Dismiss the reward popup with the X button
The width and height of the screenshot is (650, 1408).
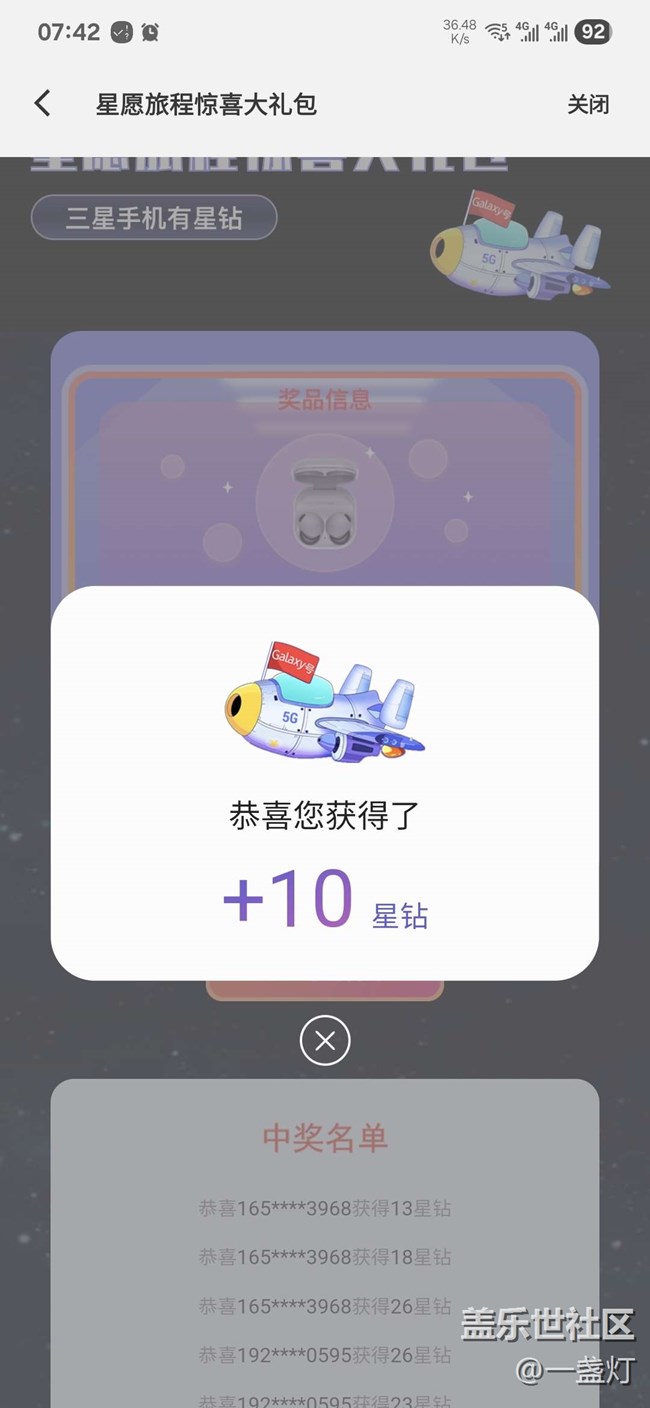pyautogui.click(x=325, y=1041)
